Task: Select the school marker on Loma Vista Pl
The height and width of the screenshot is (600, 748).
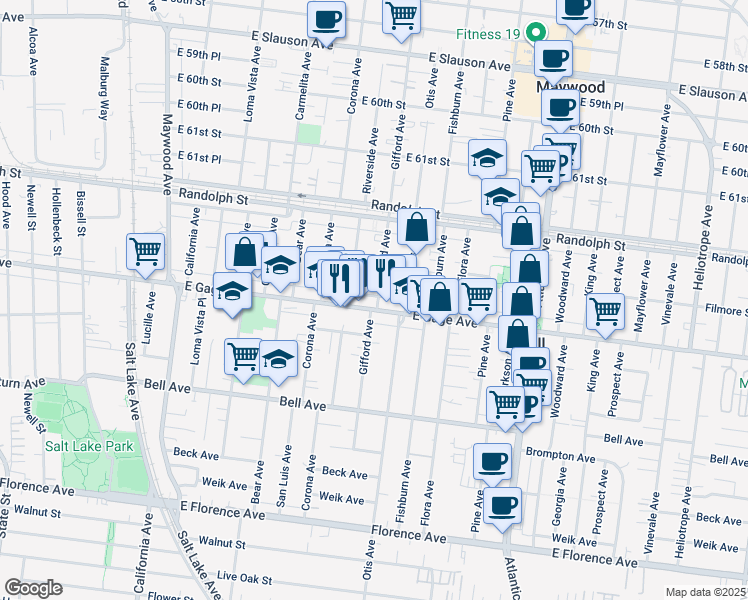Action: click(232, 291)
